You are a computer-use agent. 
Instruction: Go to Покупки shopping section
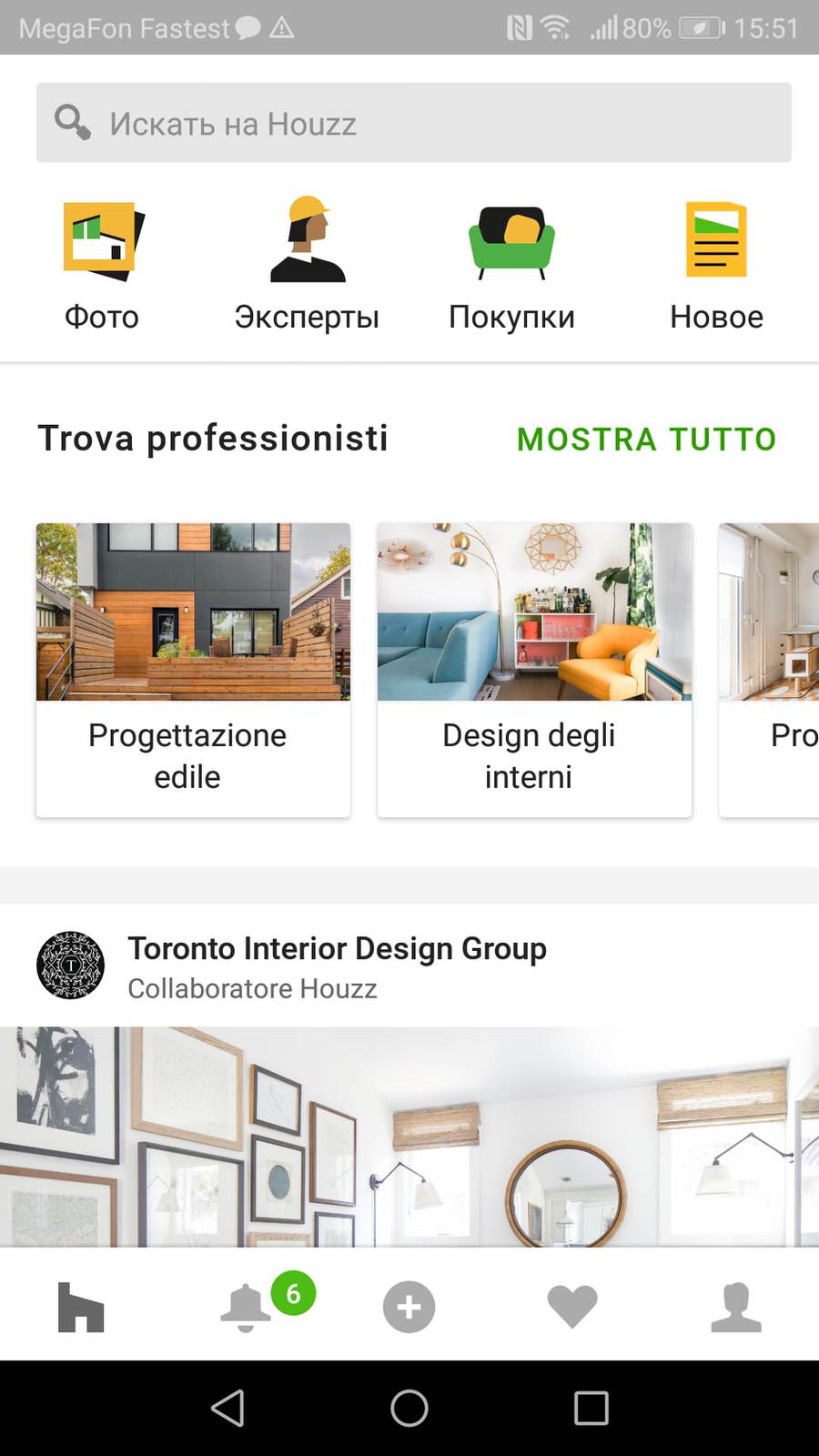[511, 265]
